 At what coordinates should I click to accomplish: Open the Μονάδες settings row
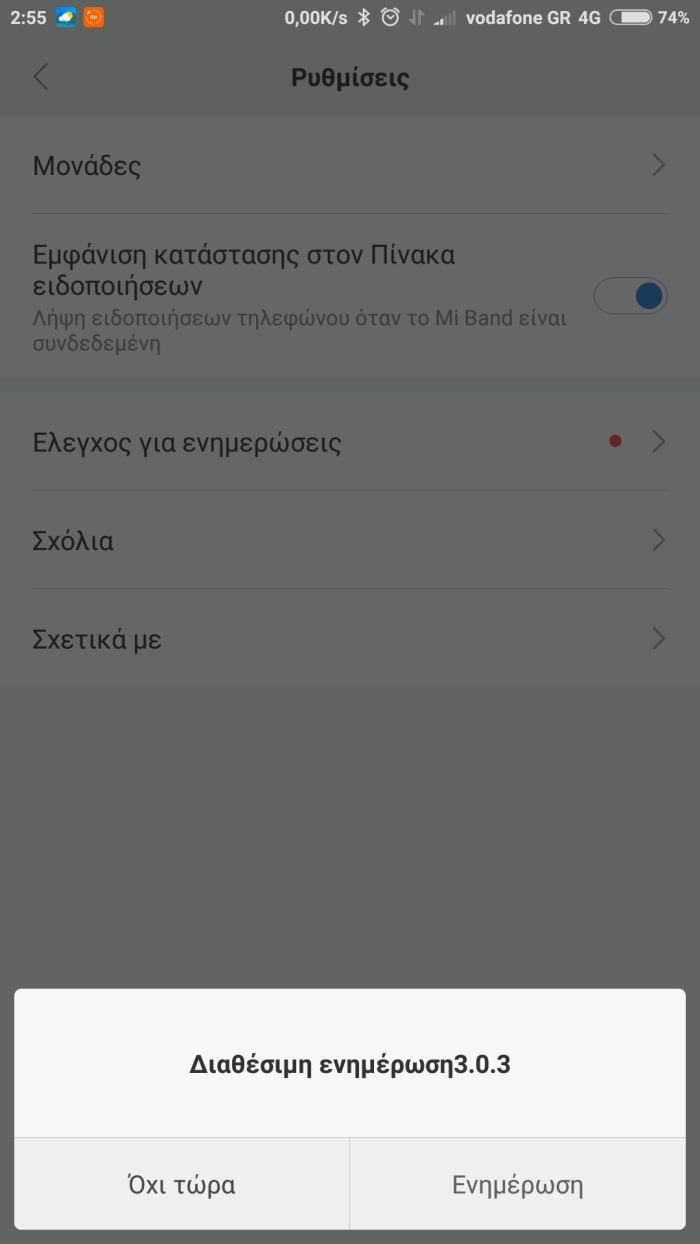(x=350, y=165)
